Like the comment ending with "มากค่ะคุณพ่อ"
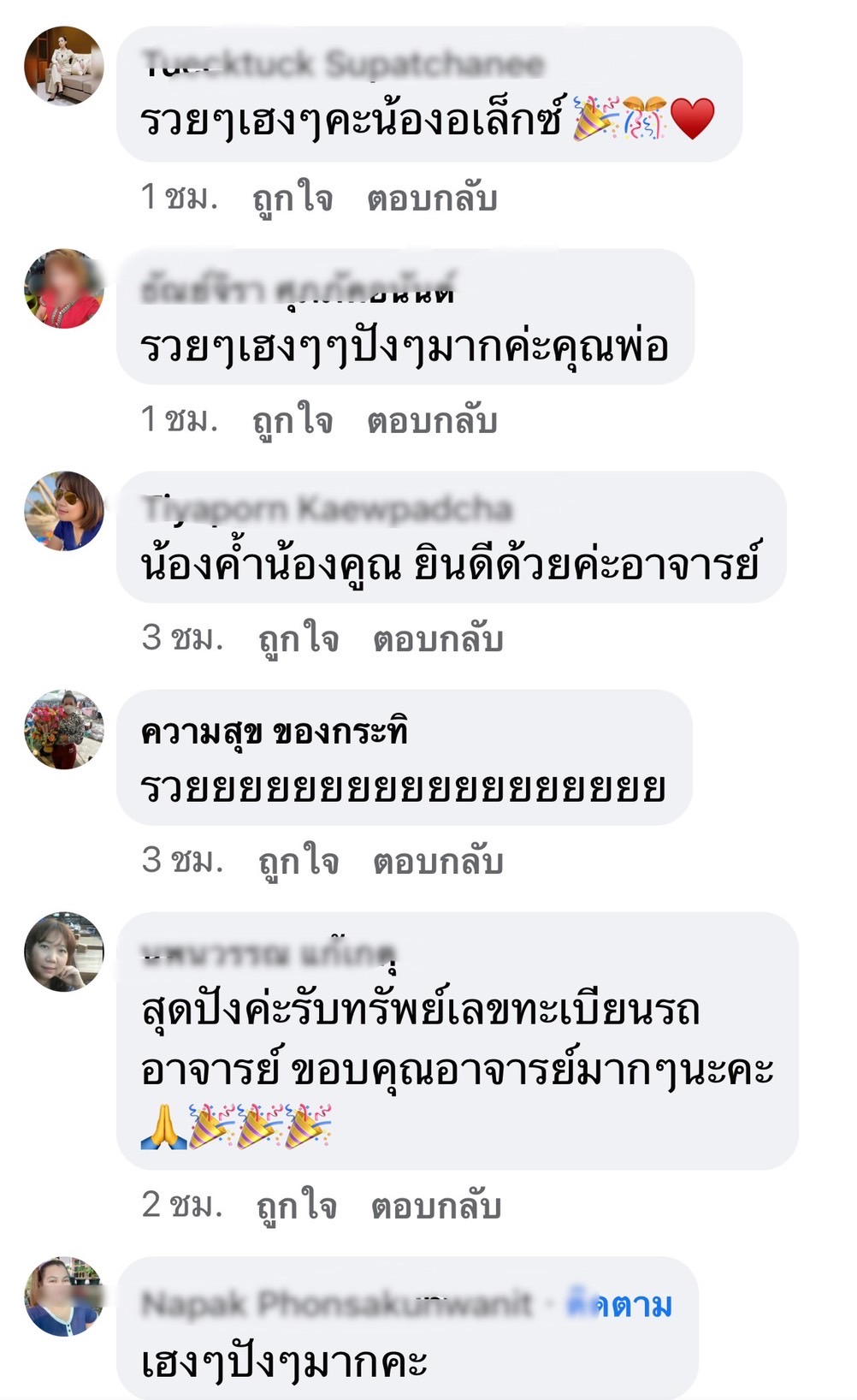The image size is (857, 1400). [293, 421]
